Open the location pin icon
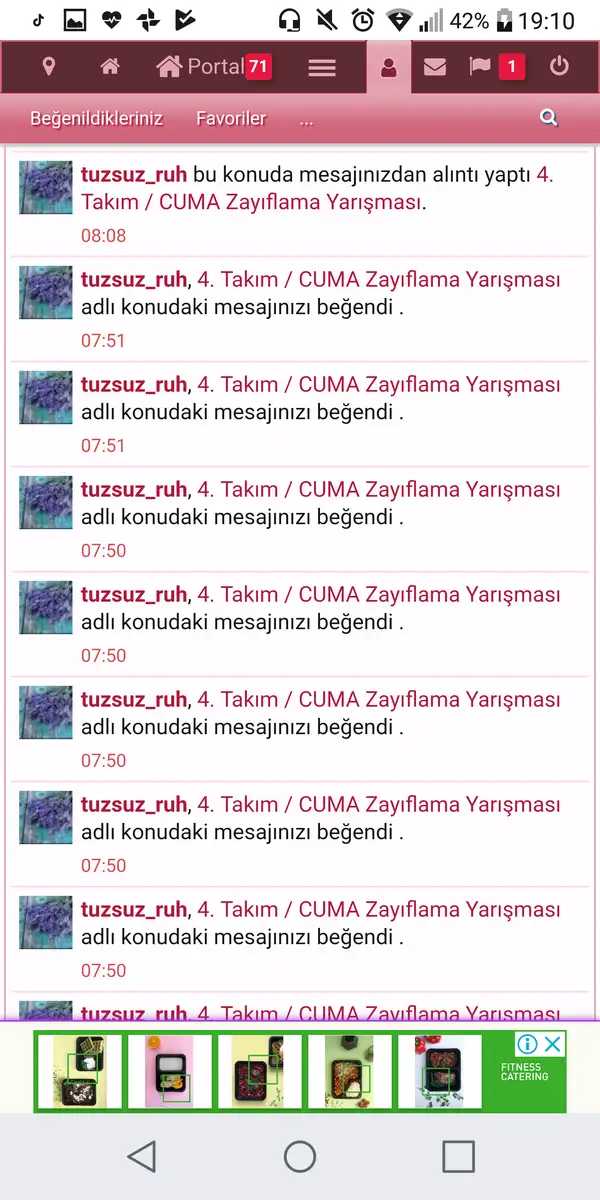The image size is (600, 1200). 48,67
